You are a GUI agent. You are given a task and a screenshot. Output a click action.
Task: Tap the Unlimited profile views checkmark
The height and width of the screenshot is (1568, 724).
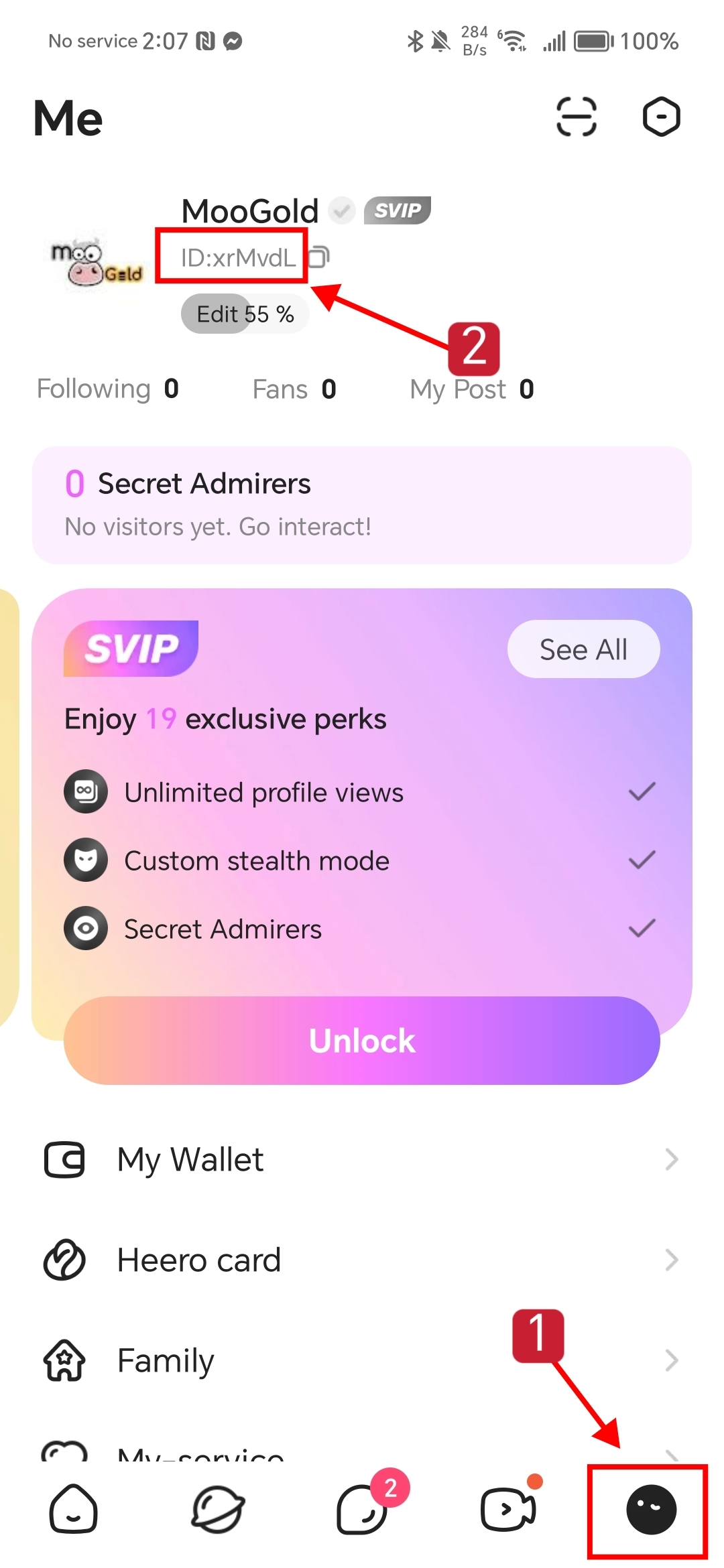(642, 791)
